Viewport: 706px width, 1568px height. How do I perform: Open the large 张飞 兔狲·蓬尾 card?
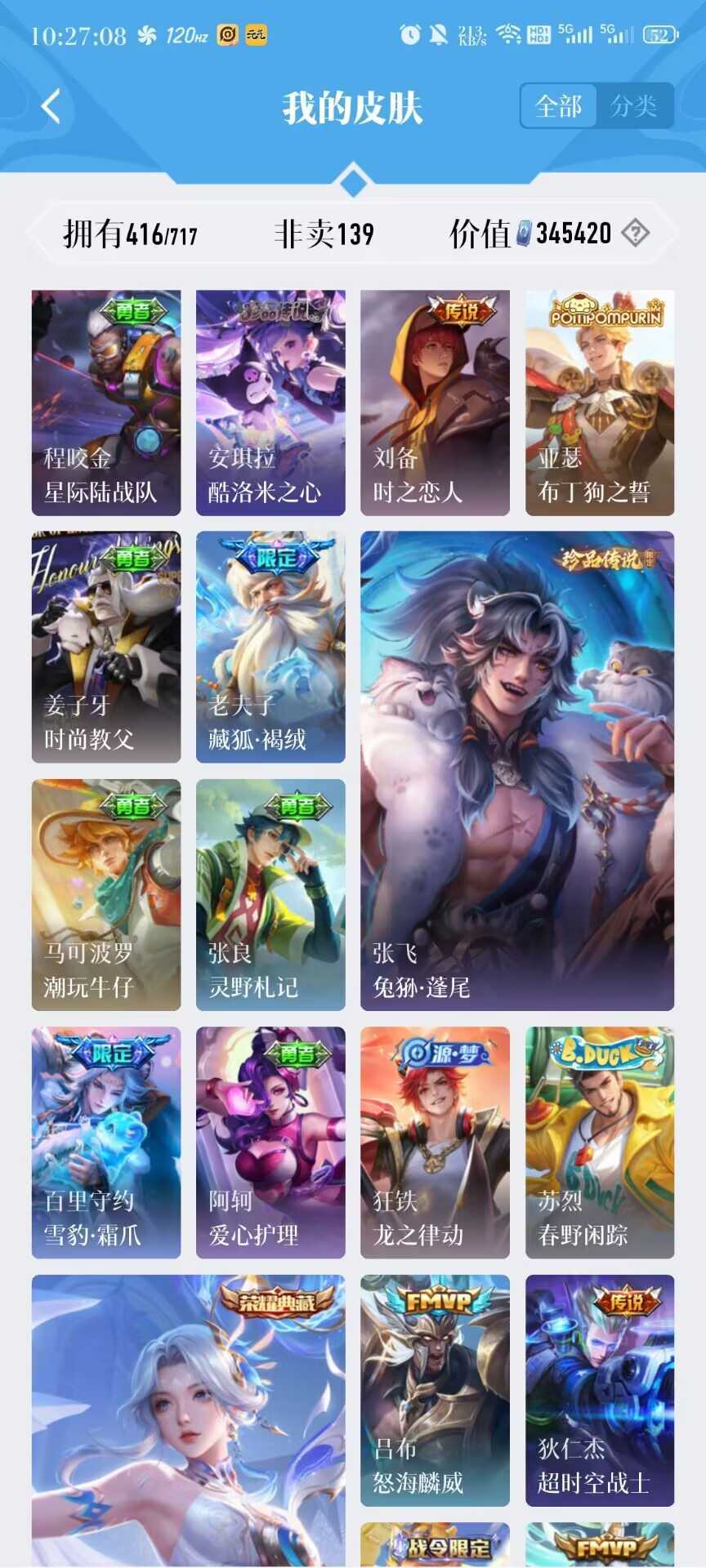pos(517,771)
